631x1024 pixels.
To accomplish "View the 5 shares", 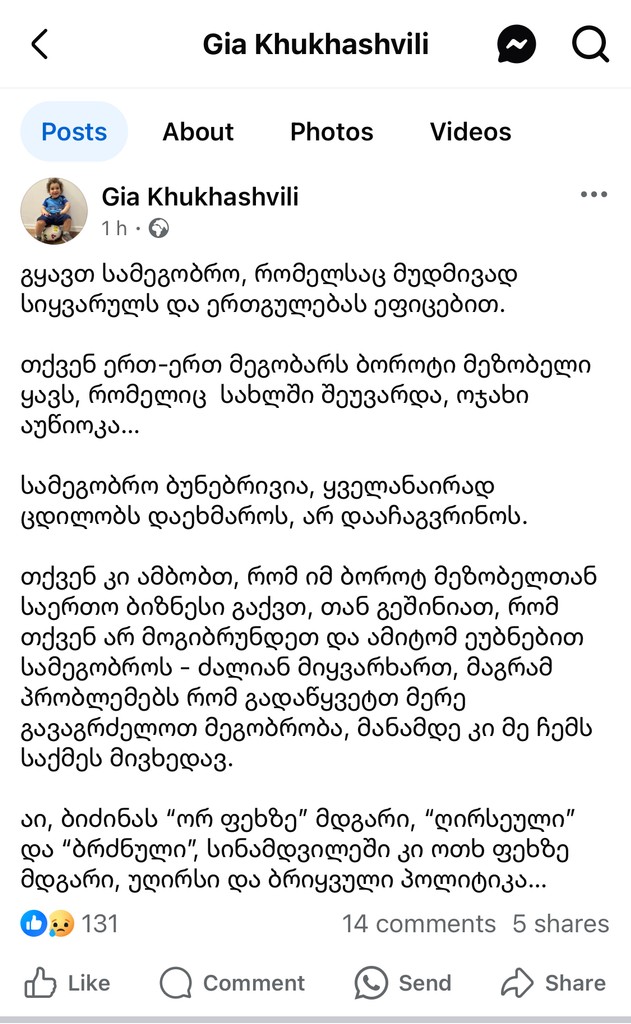I will tap(560, 924).
